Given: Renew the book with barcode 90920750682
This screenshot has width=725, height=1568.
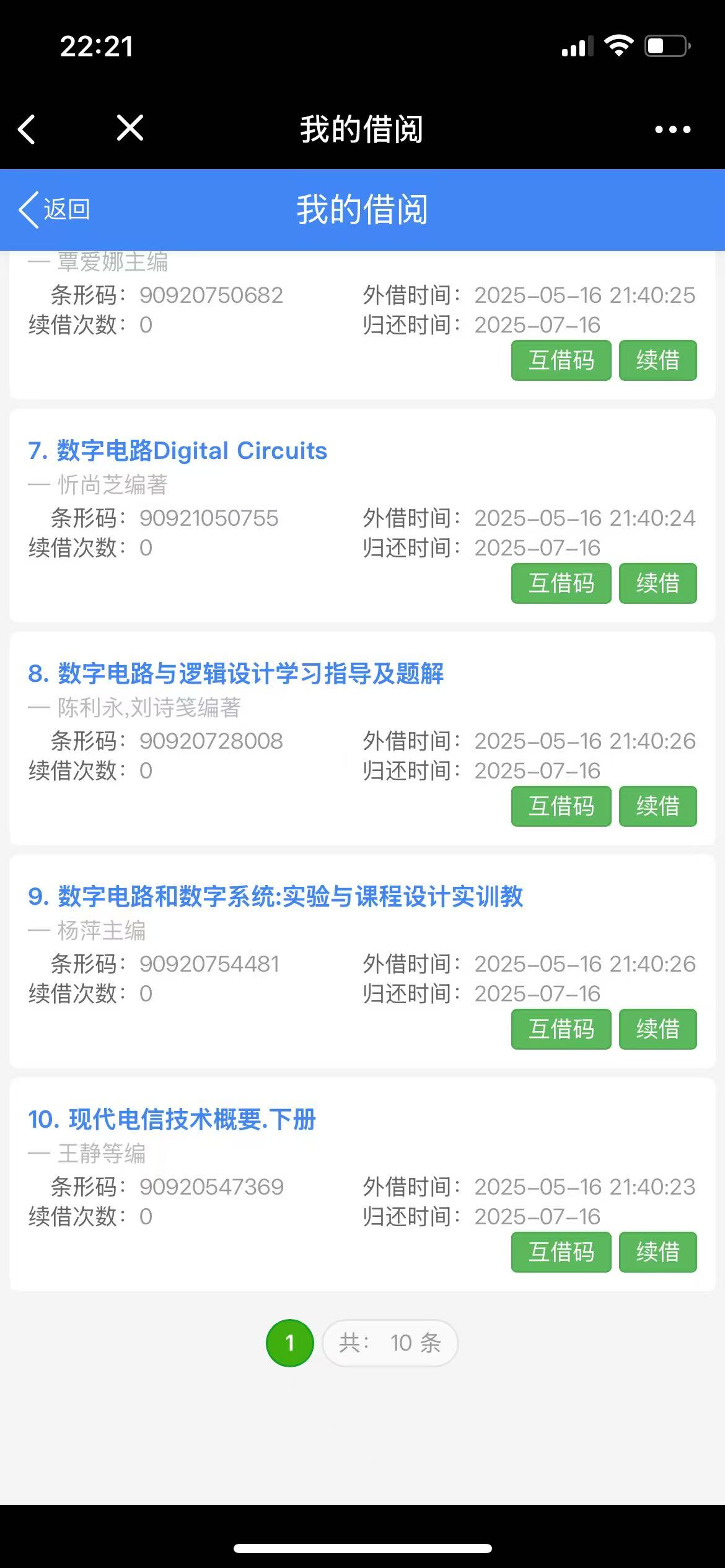Looking at the screenshot, I should [657, 360].
